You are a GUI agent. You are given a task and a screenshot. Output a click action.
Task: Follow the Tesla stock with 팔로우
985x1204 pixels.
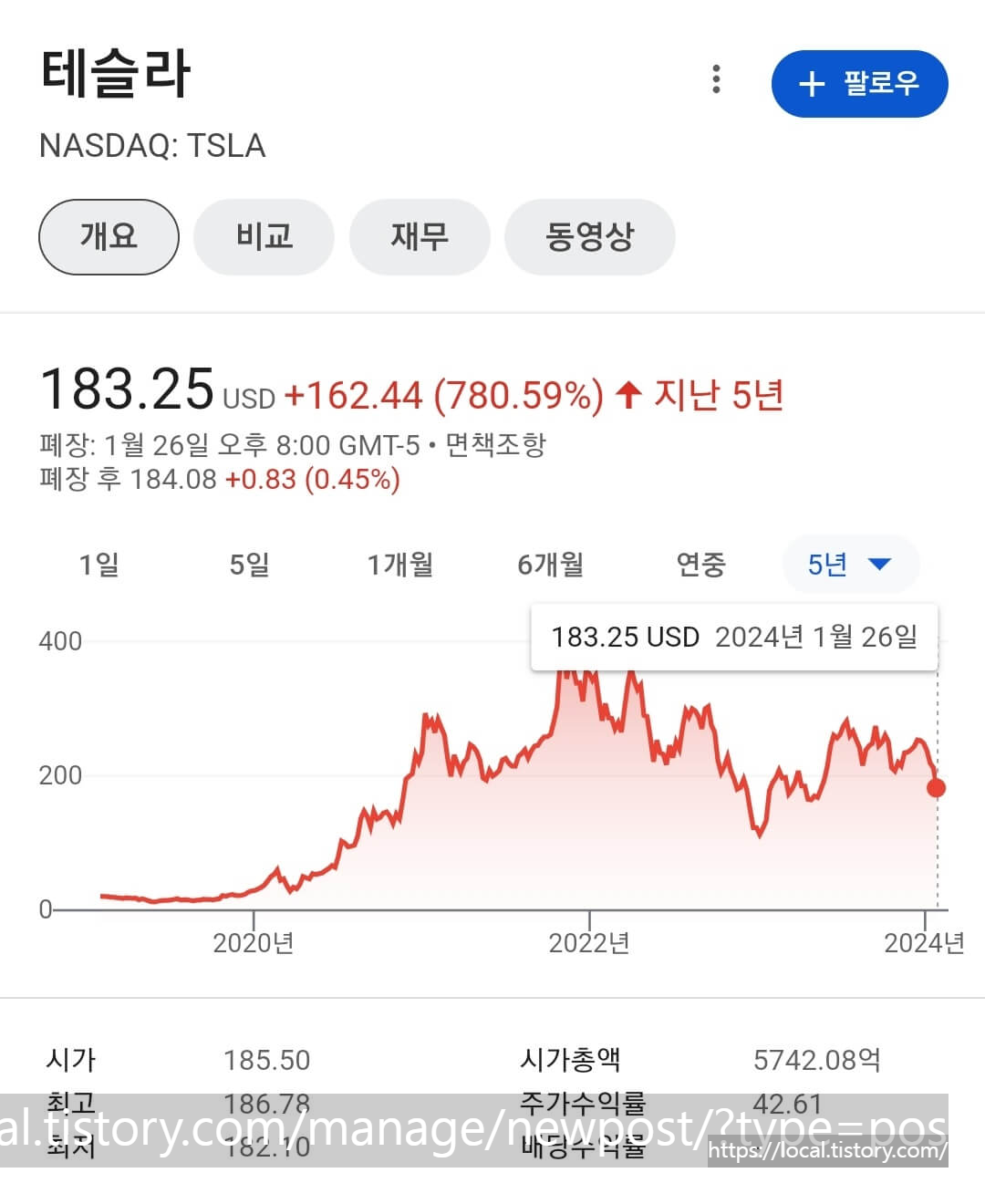(x=859, y=84)
